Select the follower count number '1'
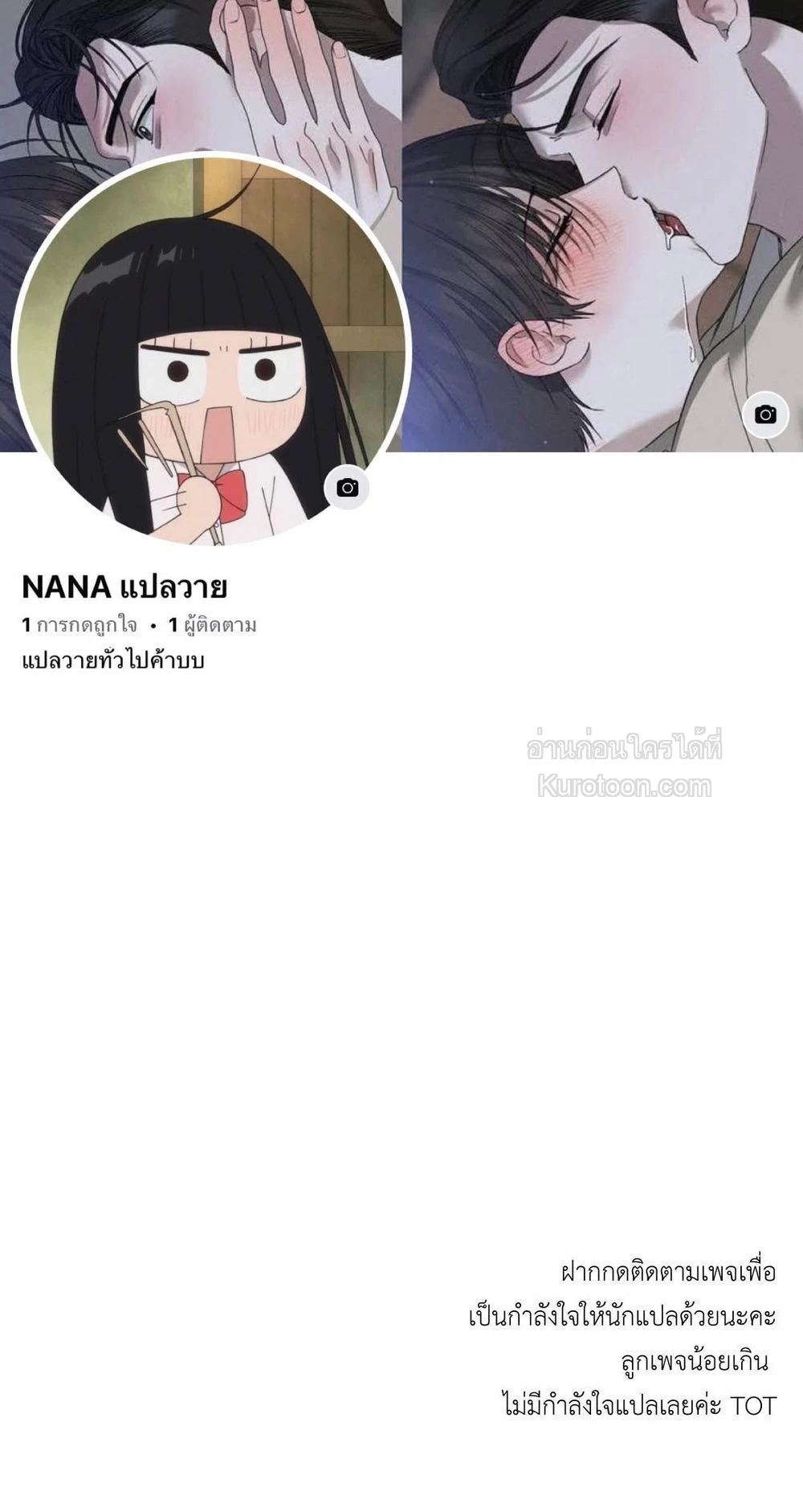 tap(171, 626)
